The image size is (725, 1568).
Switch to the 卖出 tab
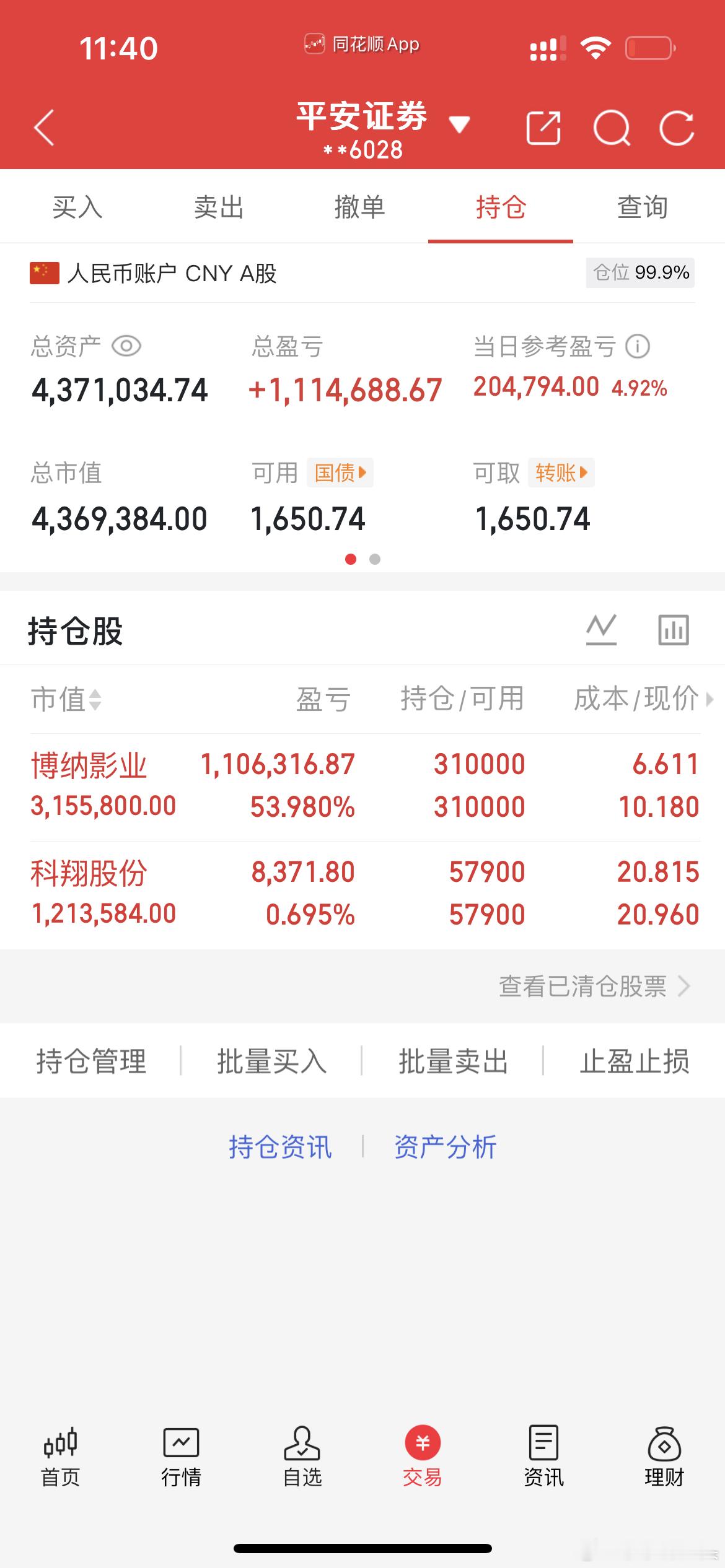[x=218, y=208]
